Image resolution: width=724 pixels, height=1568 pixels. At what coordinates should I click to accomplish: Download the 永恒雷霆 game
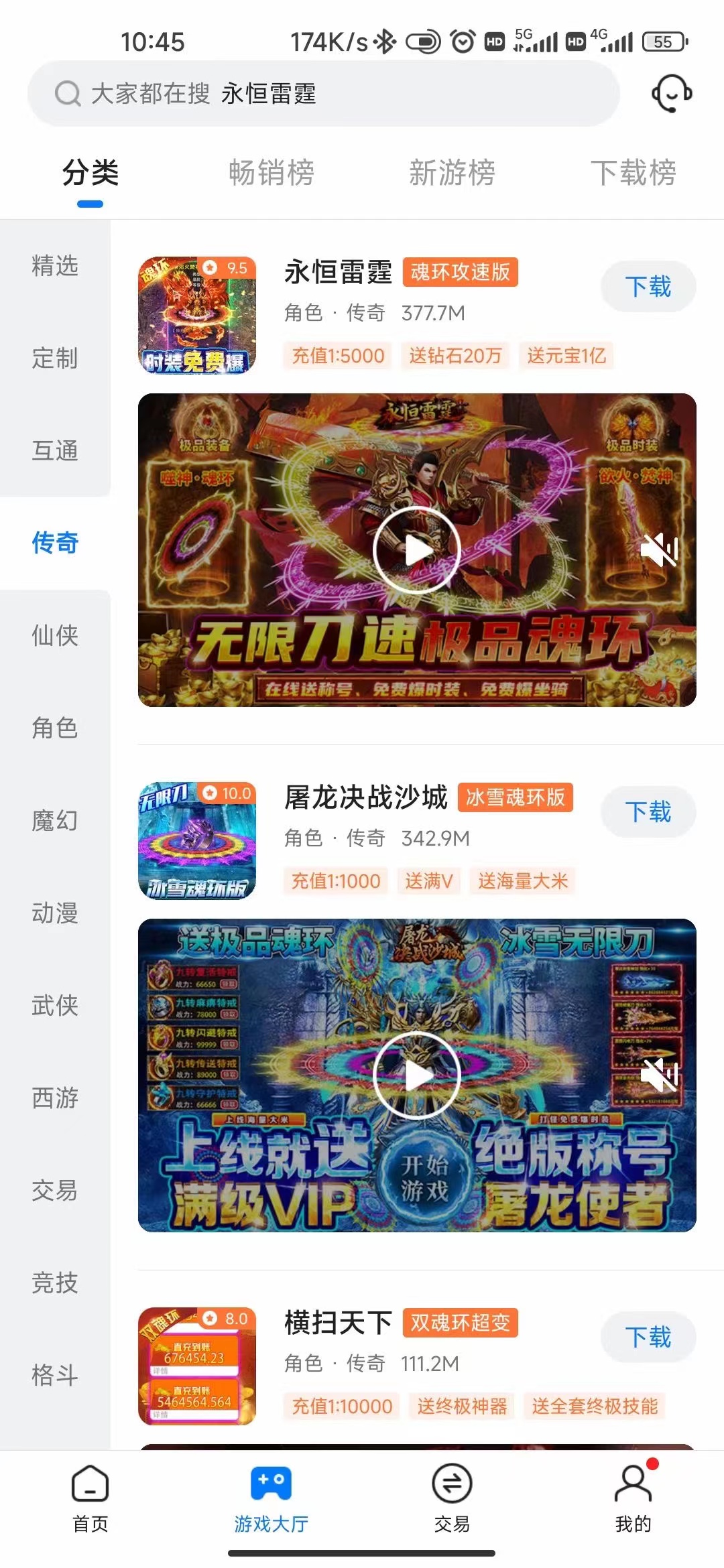coord(647,285)
